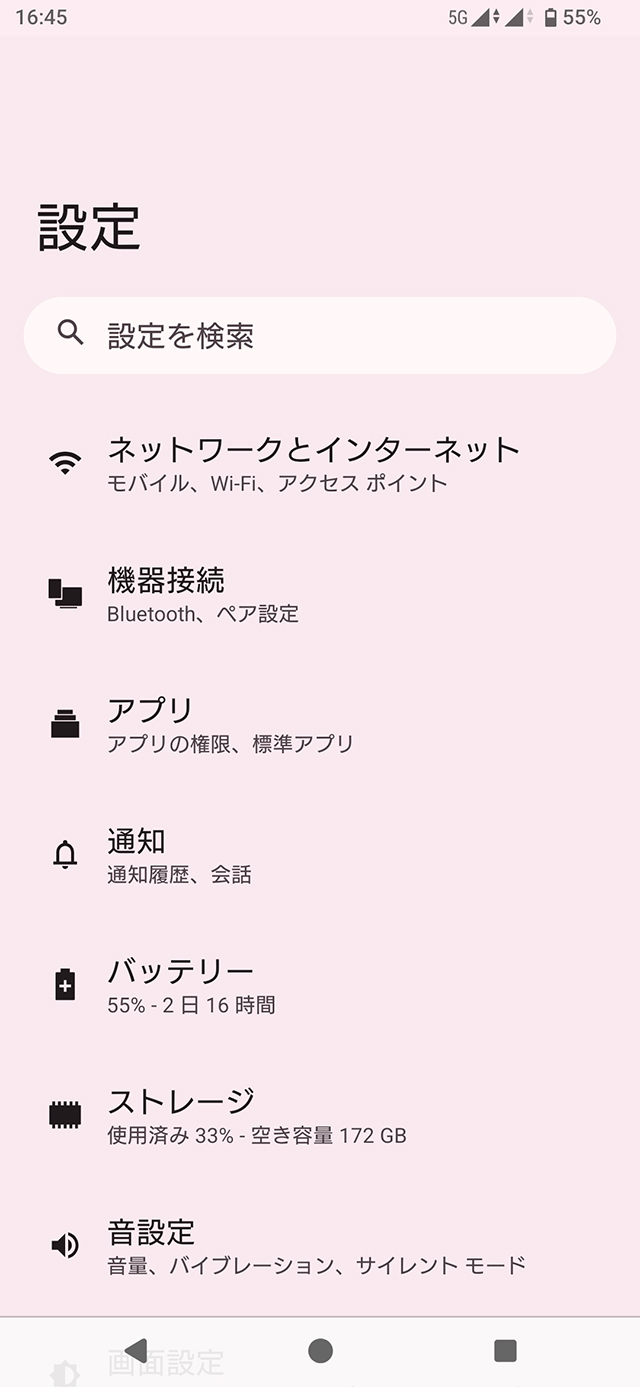Open ネットワークとインターネット settings

point(320,463)
